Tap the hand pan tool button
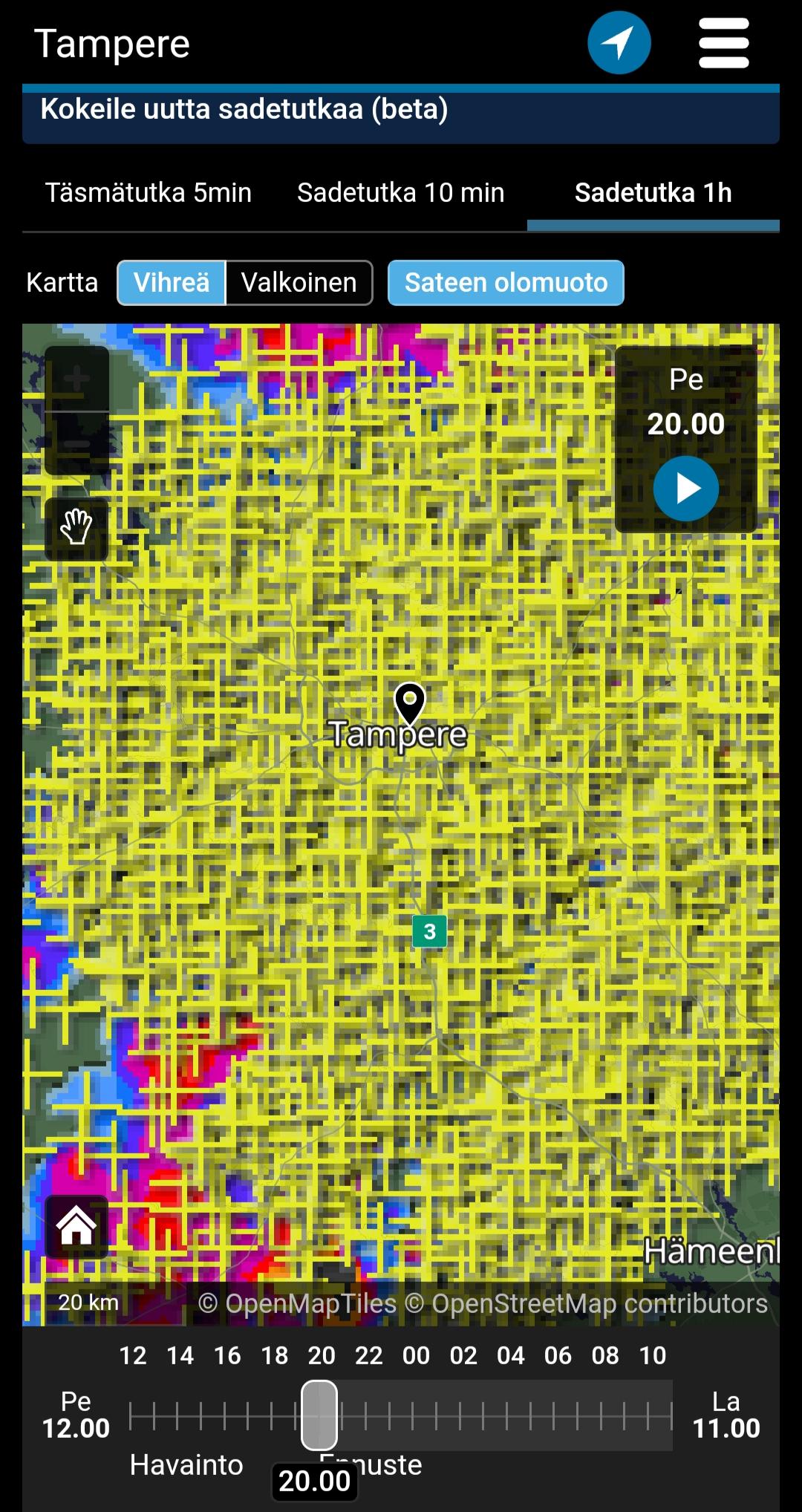 click(76, 529)
